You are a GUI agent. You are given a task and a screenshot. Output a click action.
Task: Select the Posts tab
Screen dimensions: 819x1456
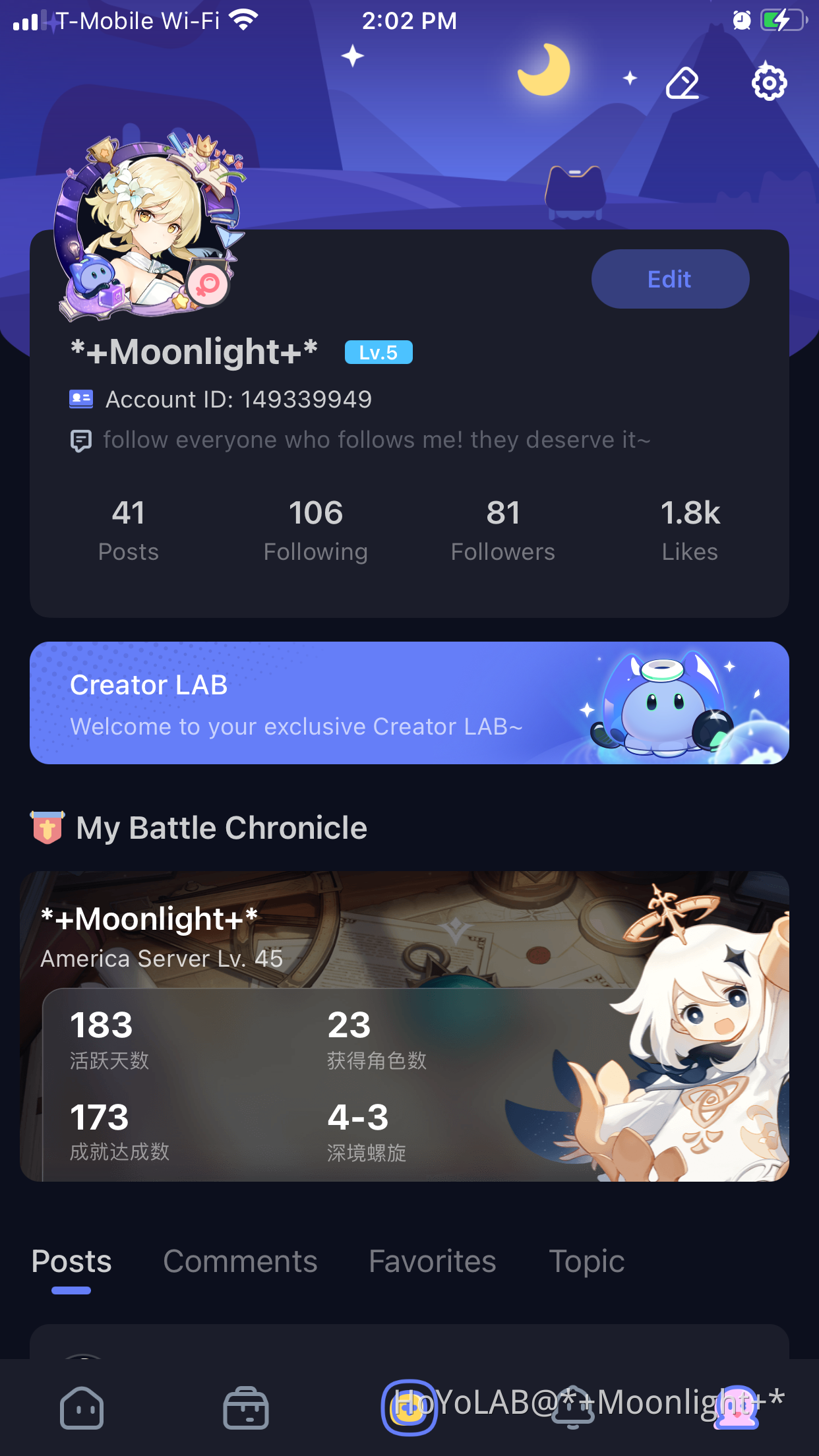click(x=71, y=1261)
